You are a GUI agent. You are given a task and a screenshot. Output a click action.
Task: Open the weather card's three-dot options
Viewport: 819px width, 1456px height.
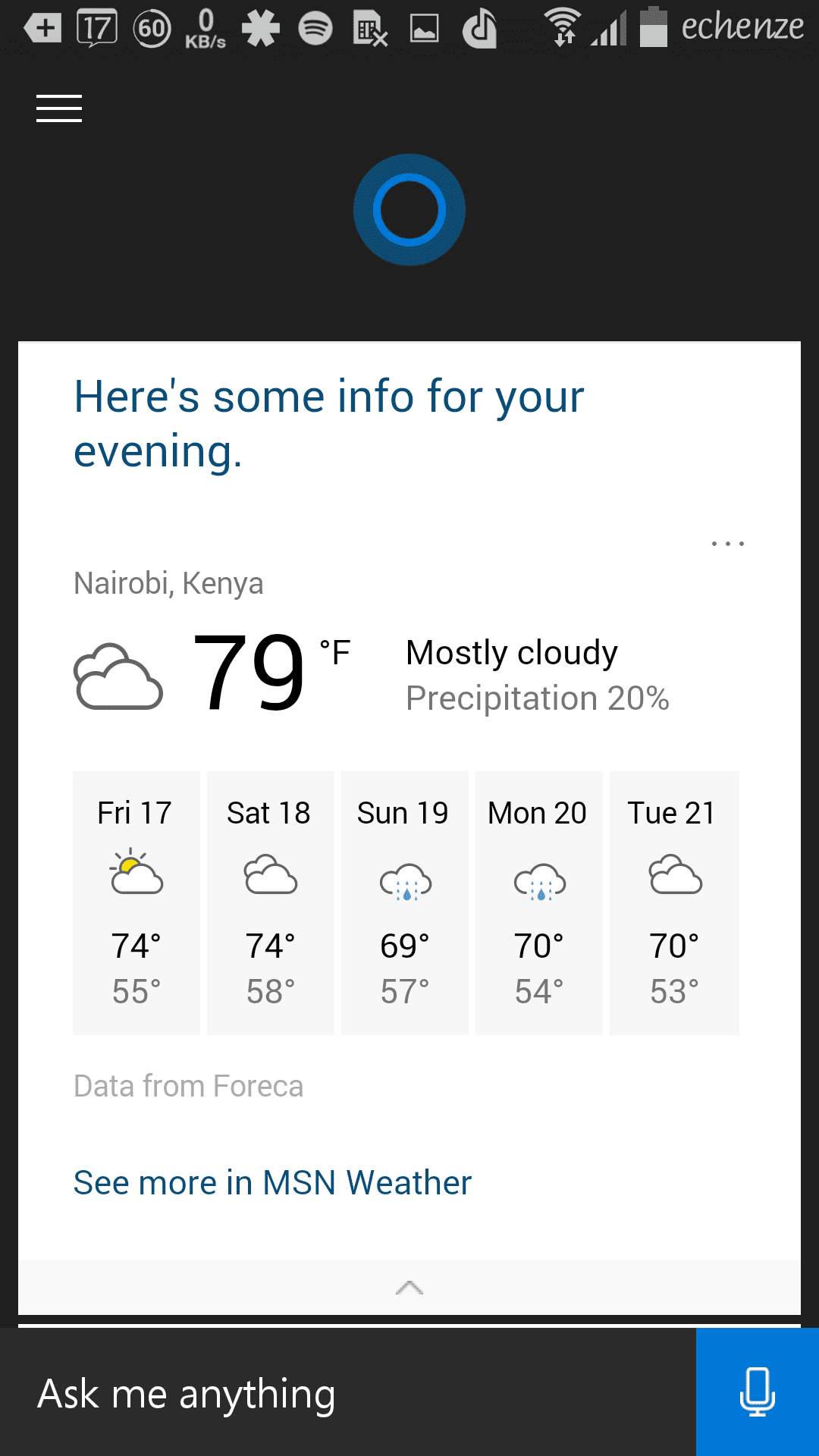728,544
